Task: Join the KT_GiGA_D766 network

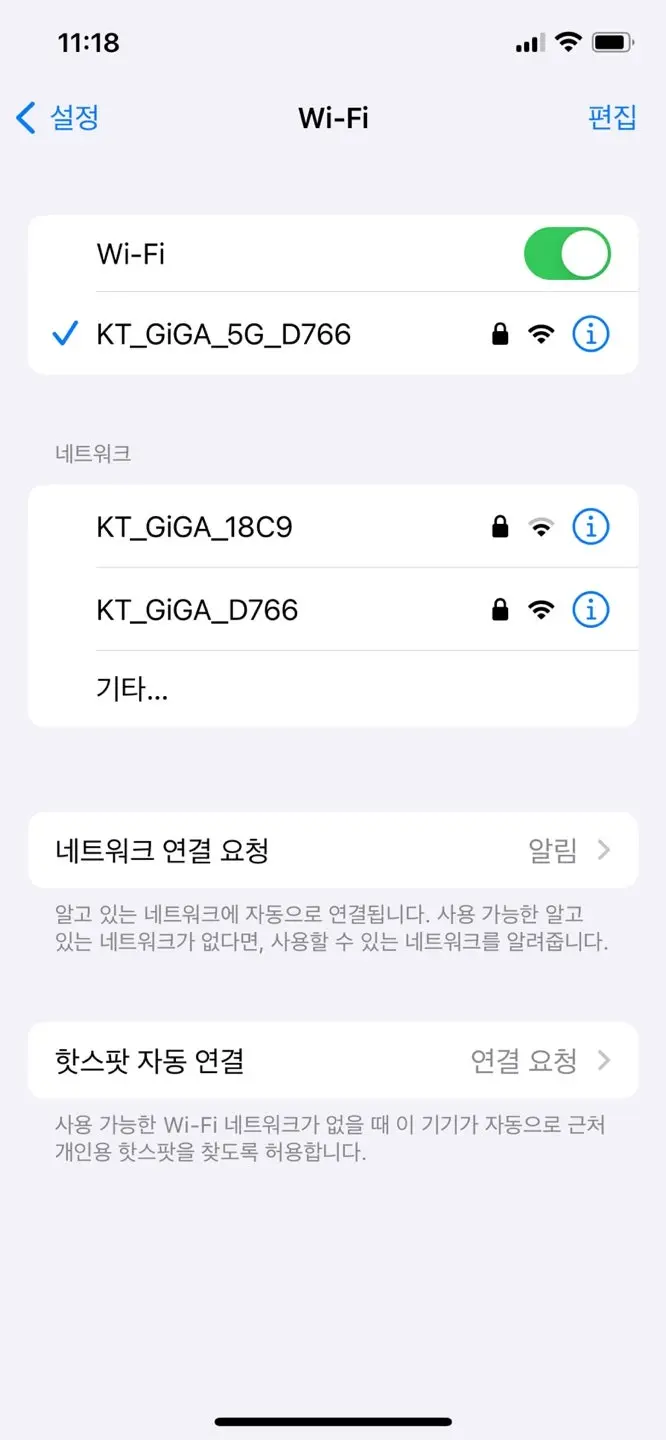Action: point(333,609)
